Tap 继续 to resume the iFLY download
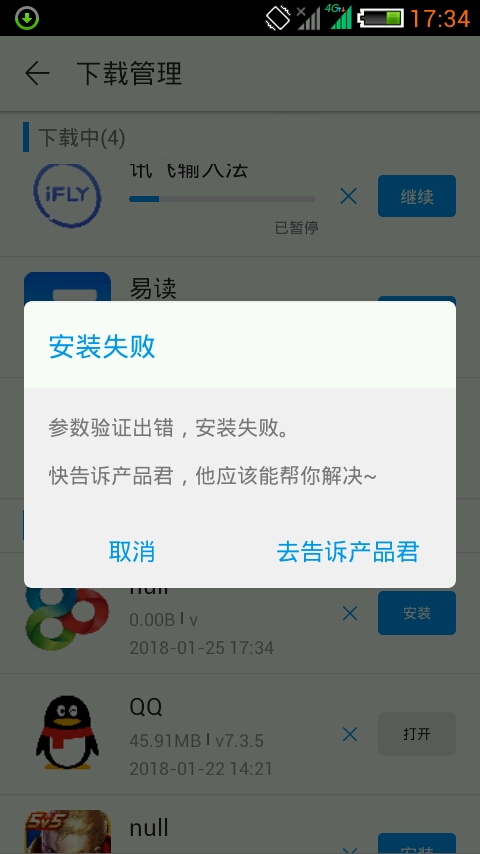This screenshot has width=480, height=854. coord(417,196)
